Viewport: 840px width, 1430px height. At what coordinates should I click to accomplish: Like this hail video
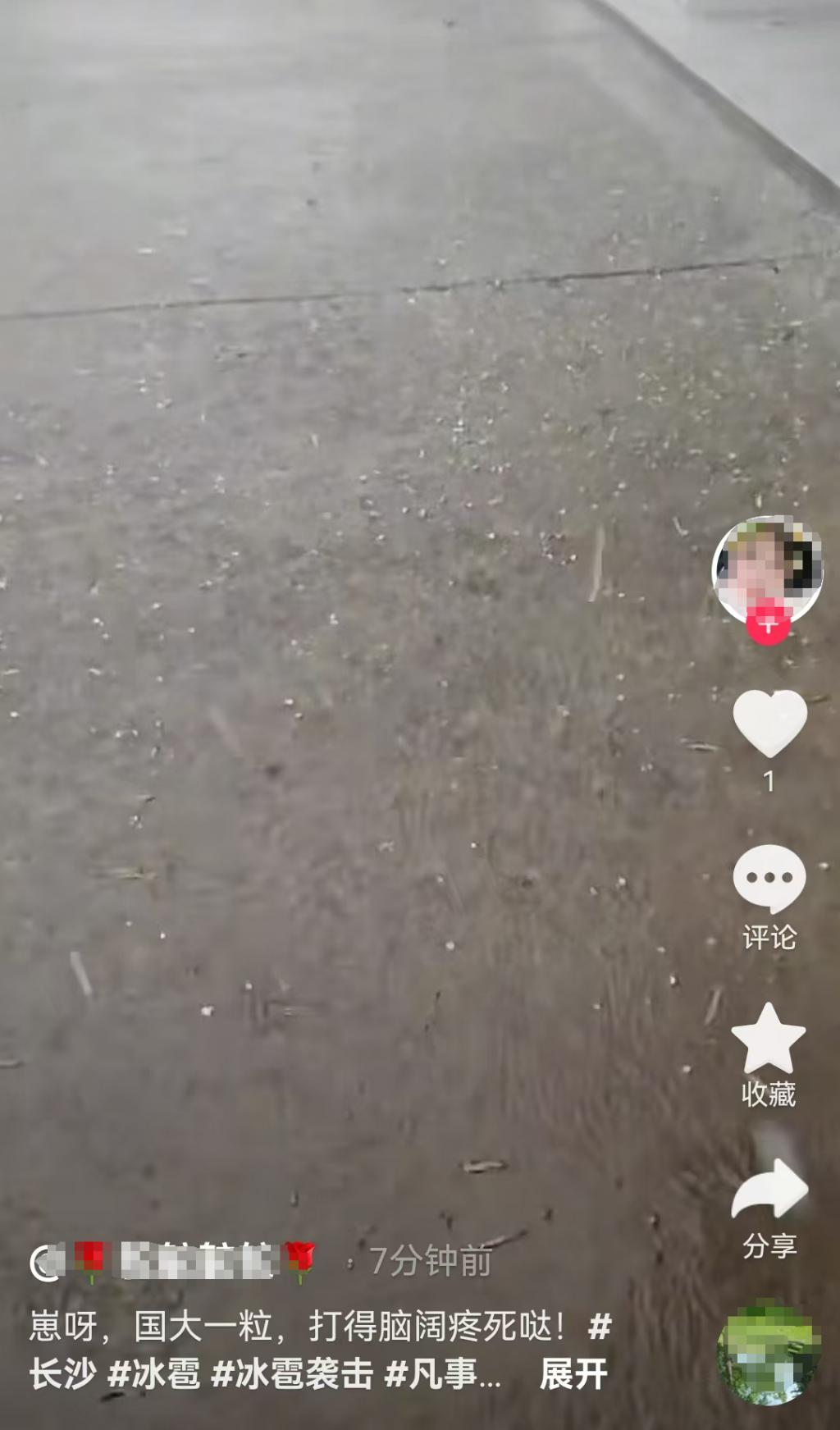(769, 722)
